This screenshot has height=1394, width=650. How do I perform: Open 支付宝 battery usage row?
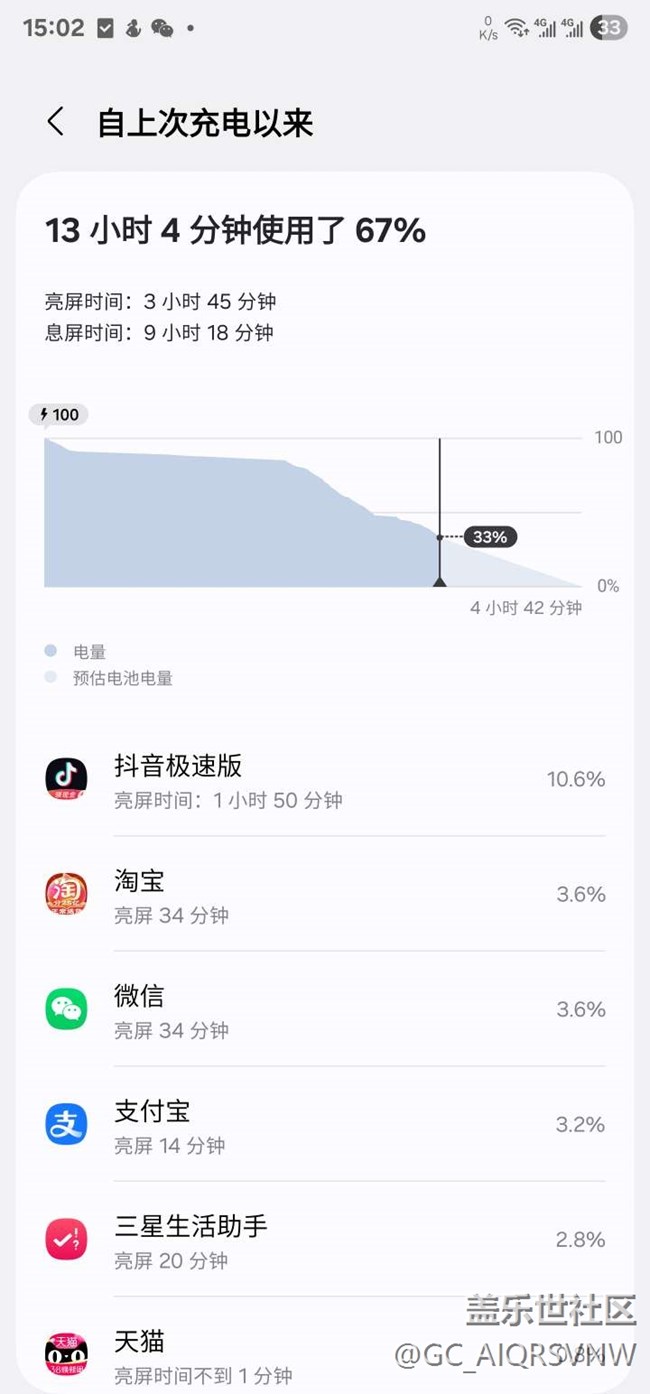[x=325, y=1124]
